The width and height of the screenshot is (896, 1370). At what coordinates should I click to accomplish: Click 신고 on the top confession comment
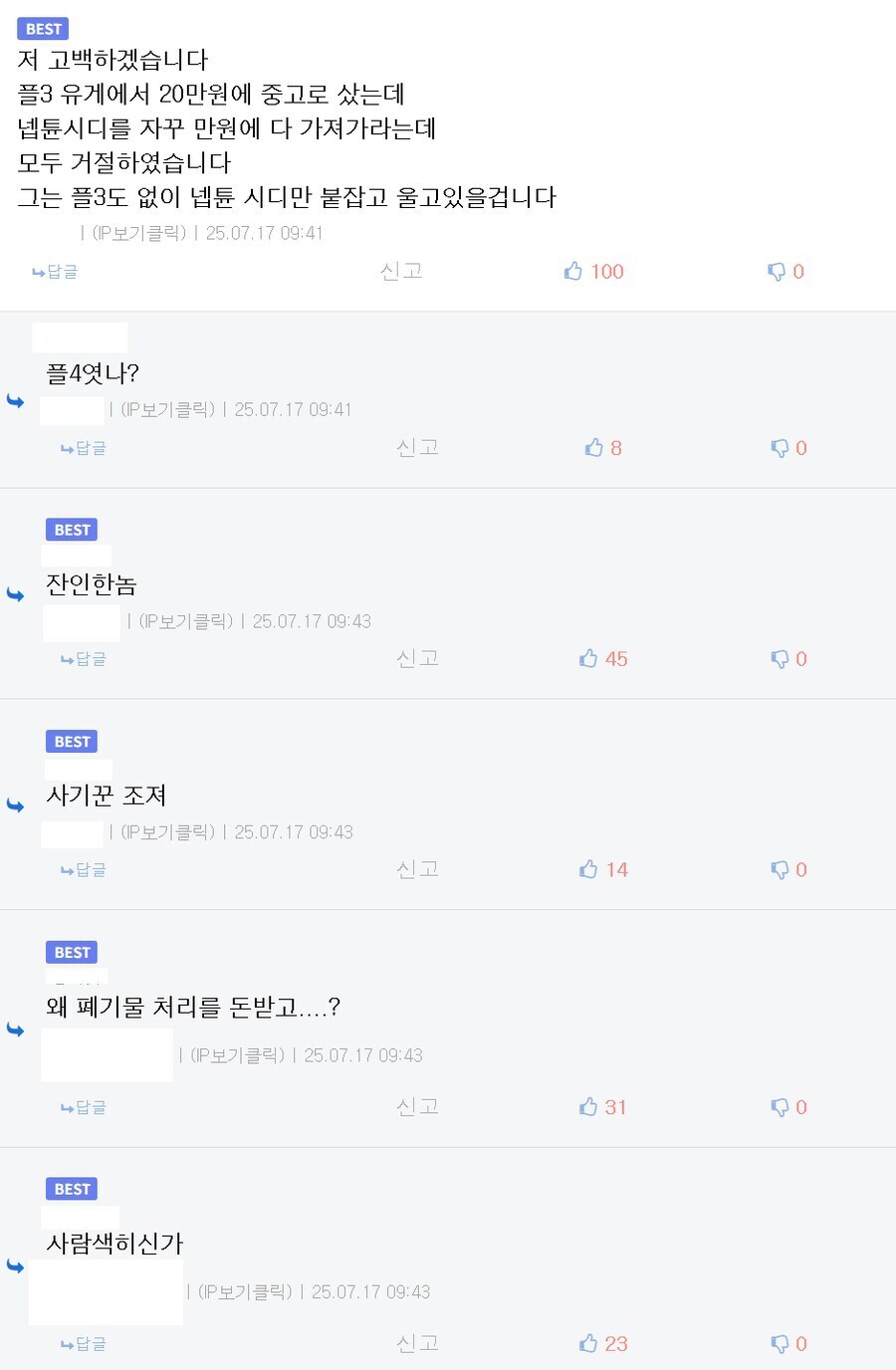tap(401, 271)
